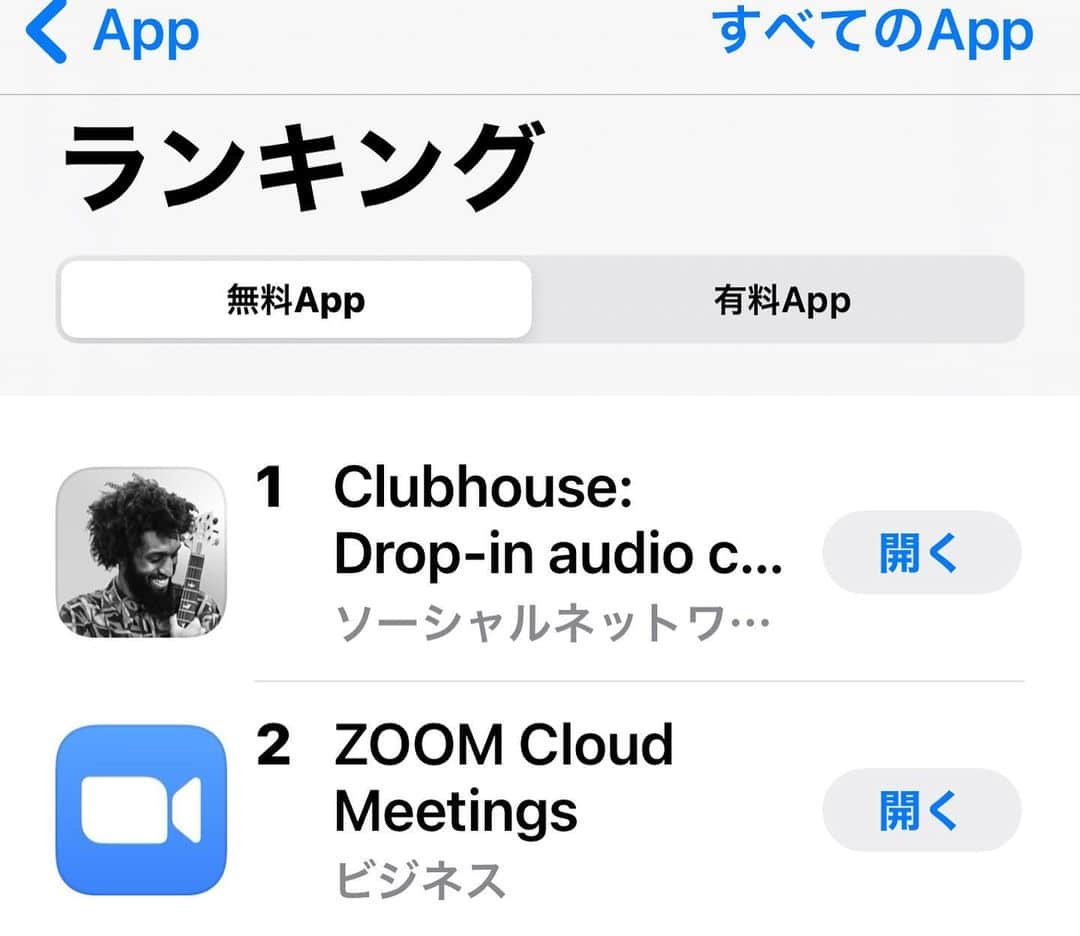Viewport: 1080px width, 936px height.
Task: Tap 開く next to ZOOM Cloud Meetings
Action: (x=921, y=810)
